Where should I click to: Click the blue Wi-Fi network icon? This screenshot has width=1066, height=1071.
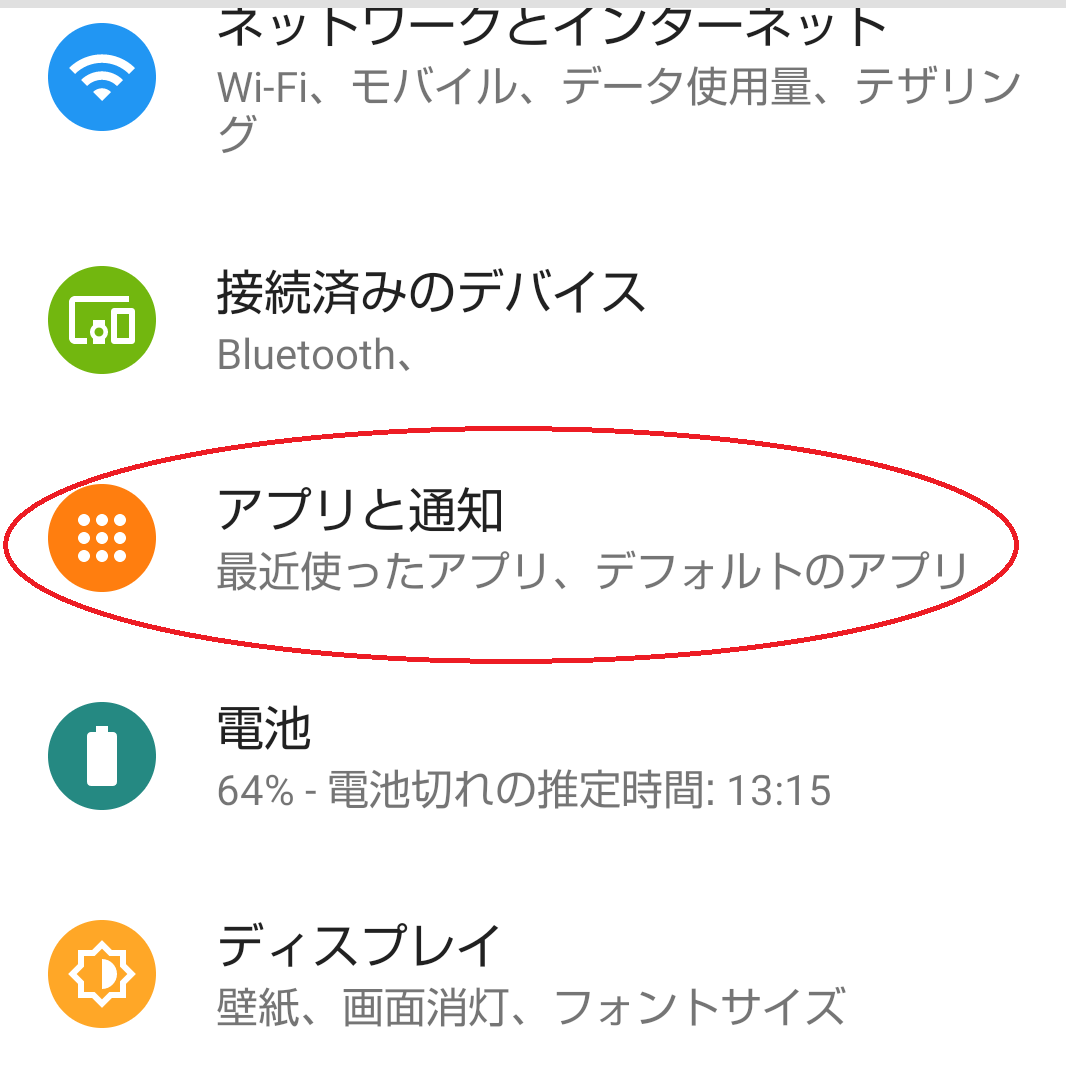(x=101, y=75)
